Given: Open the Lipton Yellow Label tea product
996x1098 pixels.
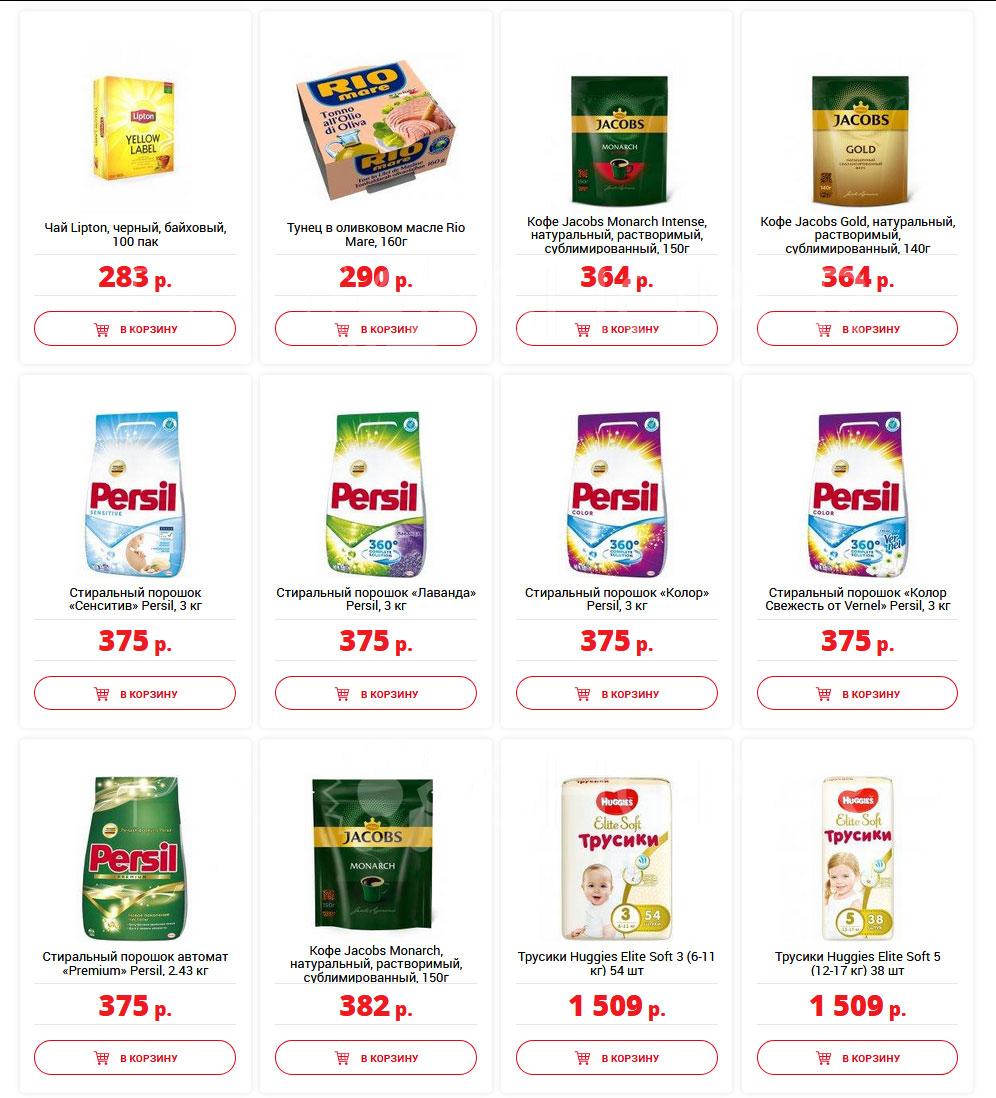Looking at the screenshot, I should (x=135, y=235).
